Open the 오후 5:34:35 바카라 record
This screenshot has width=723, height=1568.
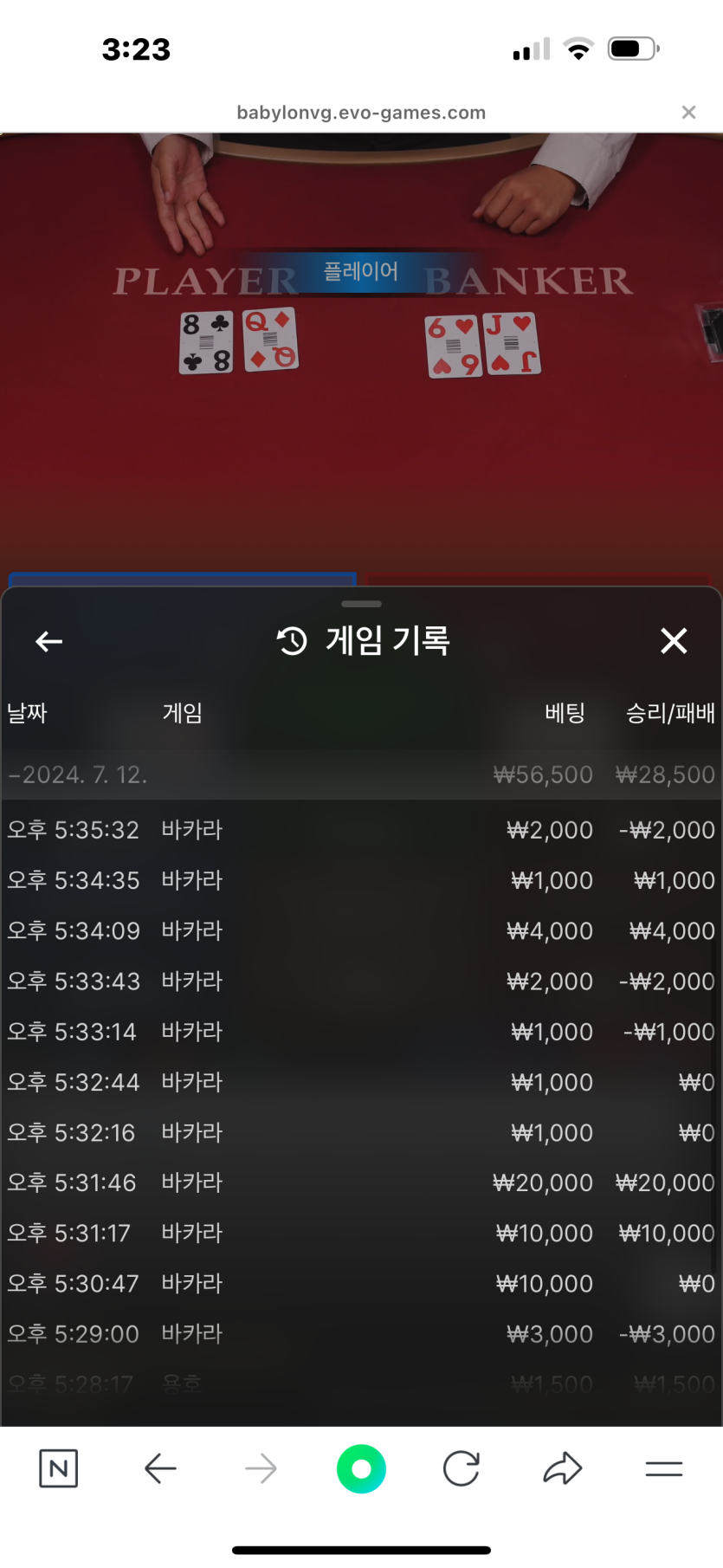361,880
